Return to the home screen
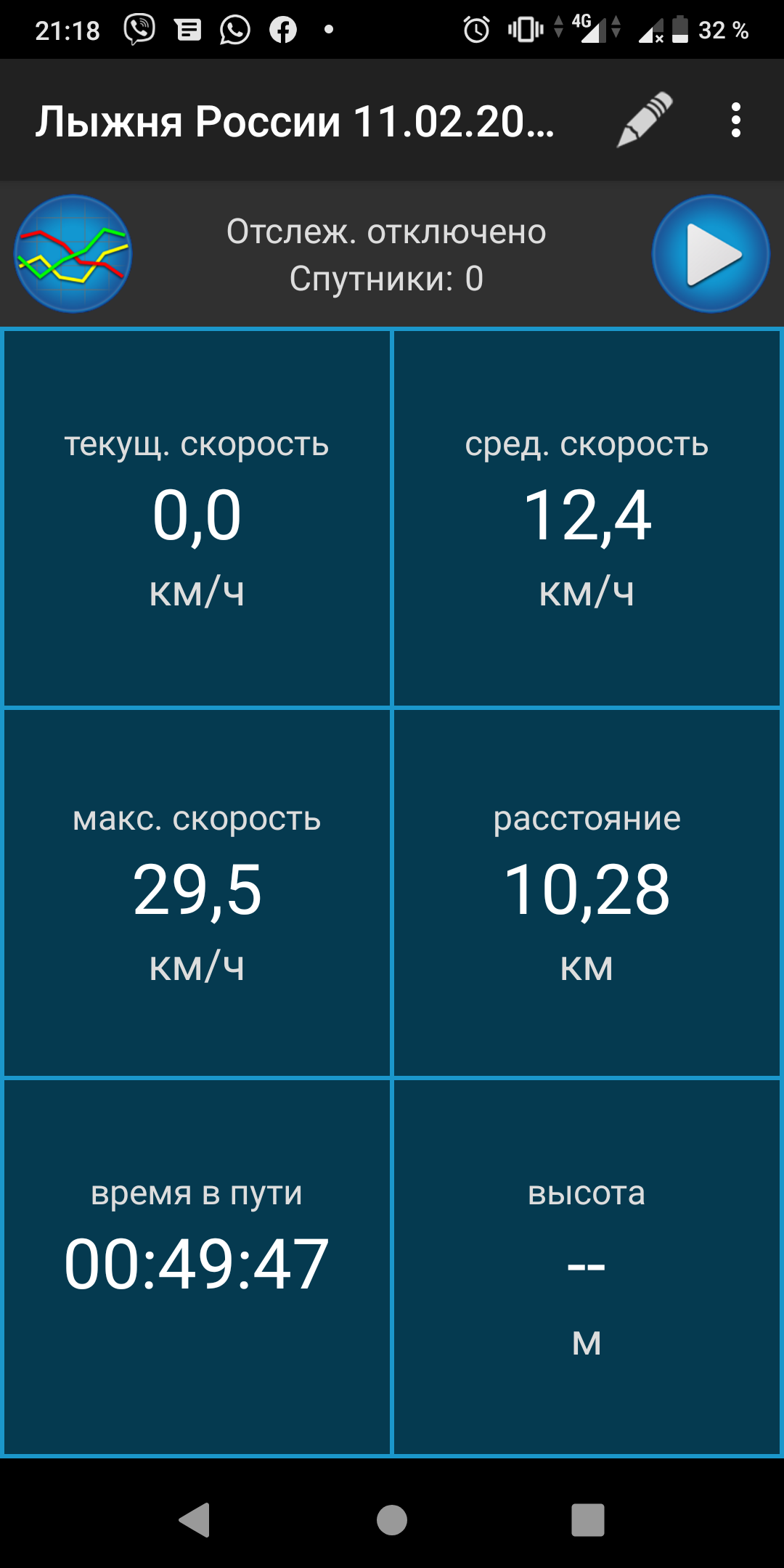This screenshot has width=784, height=1568. pyautogui.click(x=392, y=1520)
